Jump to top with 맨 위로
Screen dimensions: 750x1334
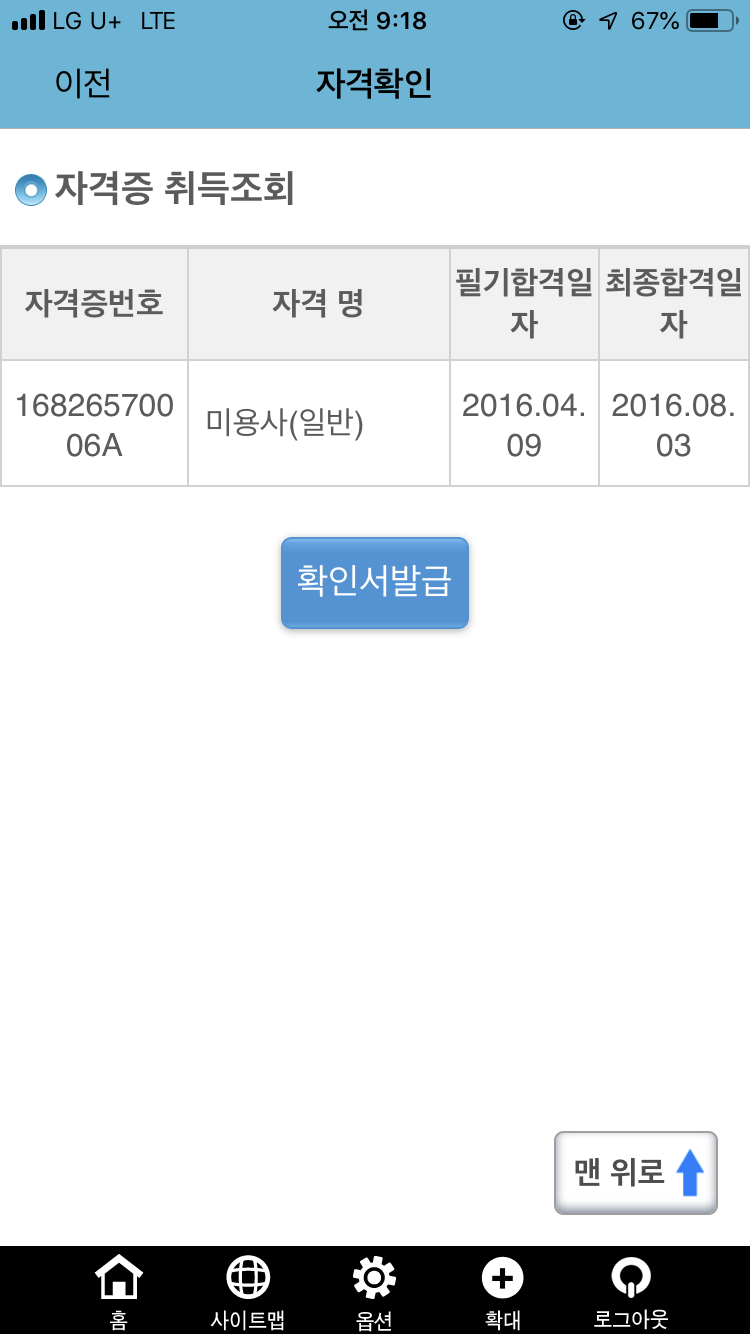(636, 1173)
